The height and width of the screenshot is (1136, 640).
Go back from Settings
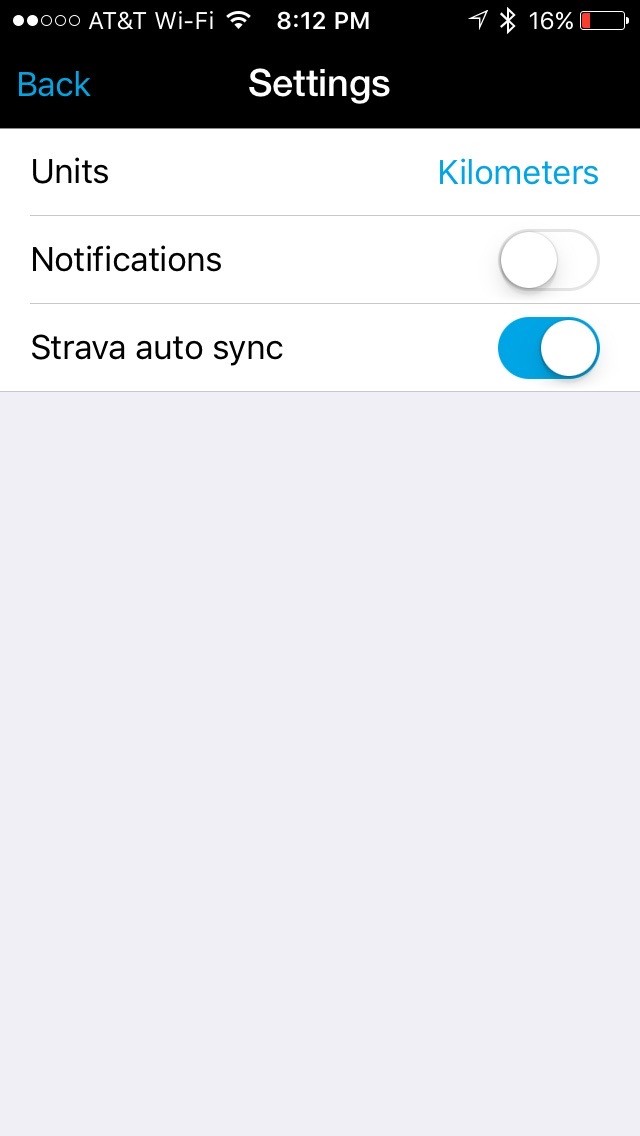click(x=54, y=84)
